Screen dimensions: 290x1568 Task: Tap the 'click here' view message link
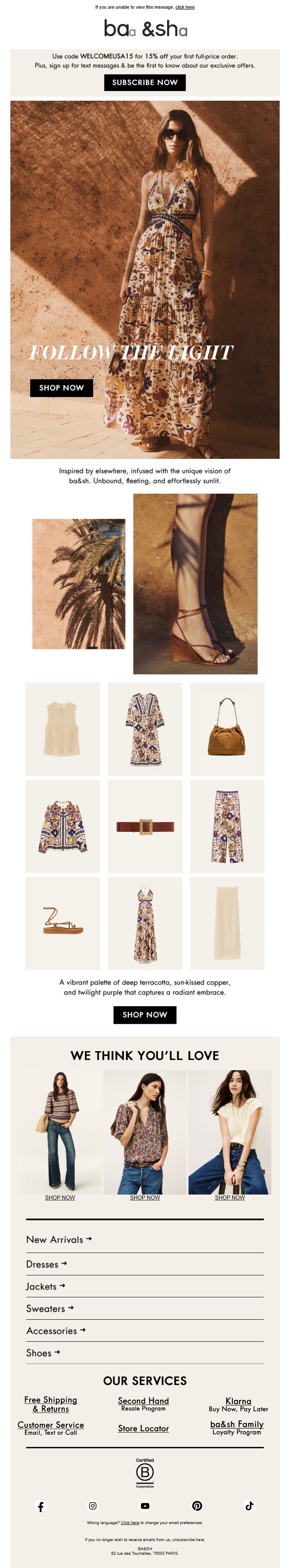coord(185,7)
